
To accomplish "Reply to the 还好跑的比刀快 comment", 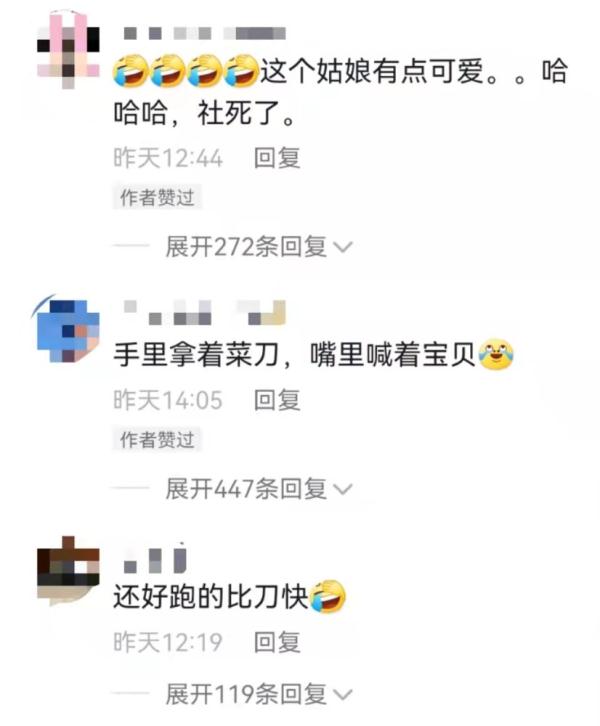I will 277,642.
